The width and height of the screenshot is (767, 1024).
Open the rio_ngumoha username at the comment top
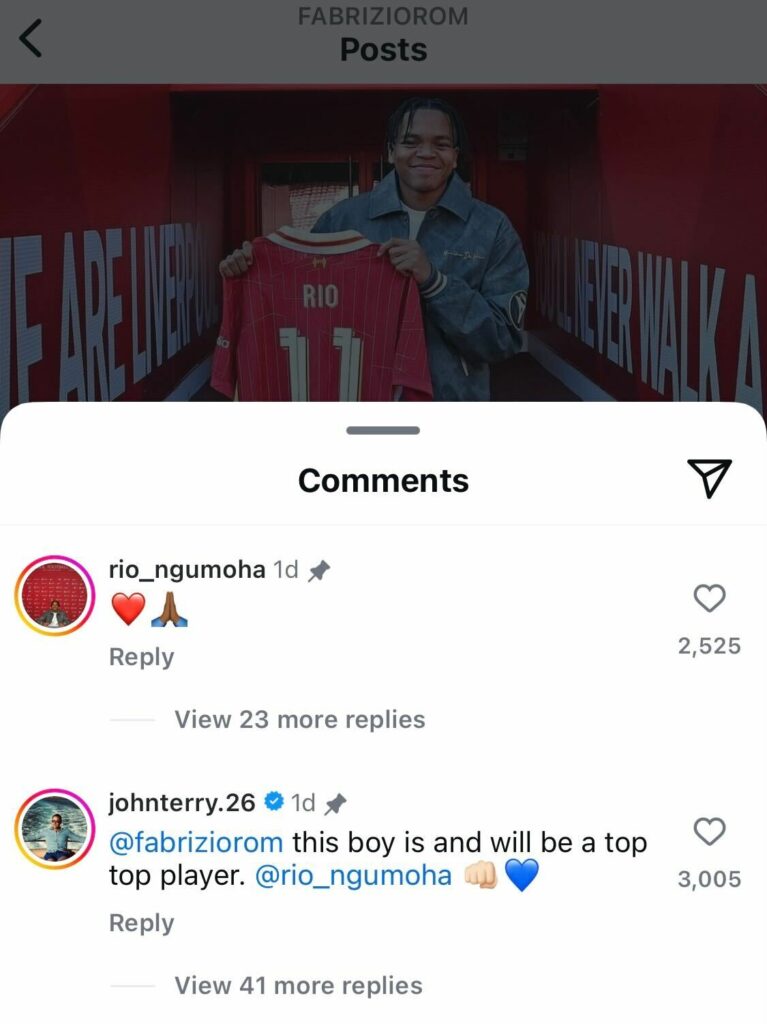186,570
